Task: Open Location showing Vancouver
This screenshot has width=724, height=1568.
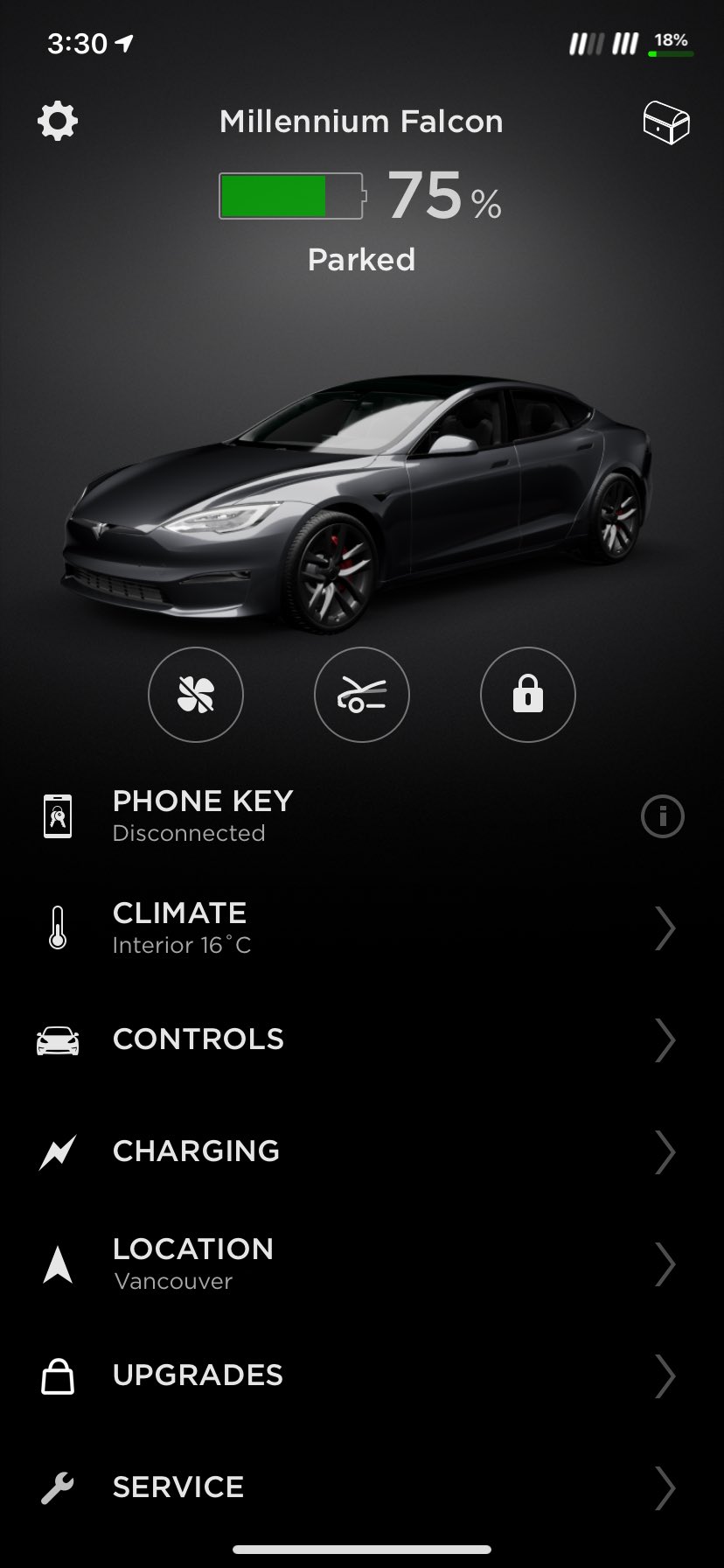Action: coord(362,1263)
